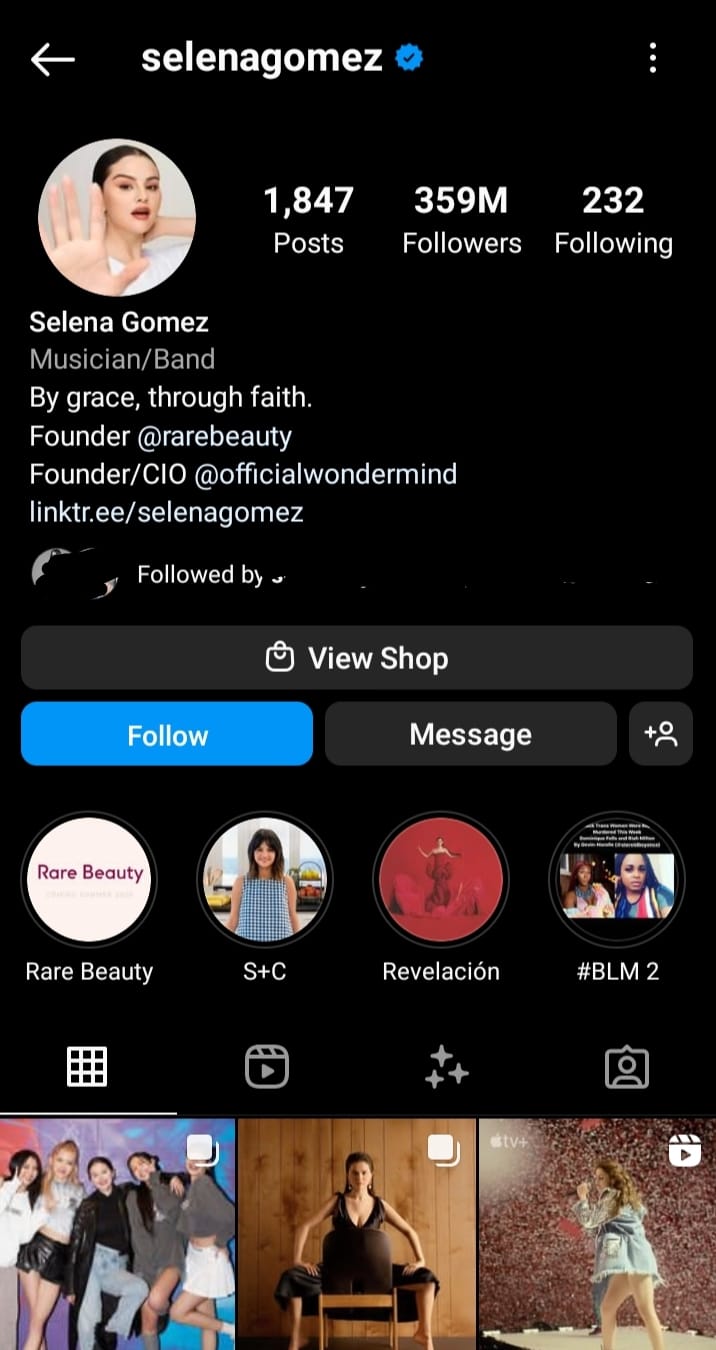Open the #BLM 2 story highlight

pyautogui.click(x=617, y=879)
